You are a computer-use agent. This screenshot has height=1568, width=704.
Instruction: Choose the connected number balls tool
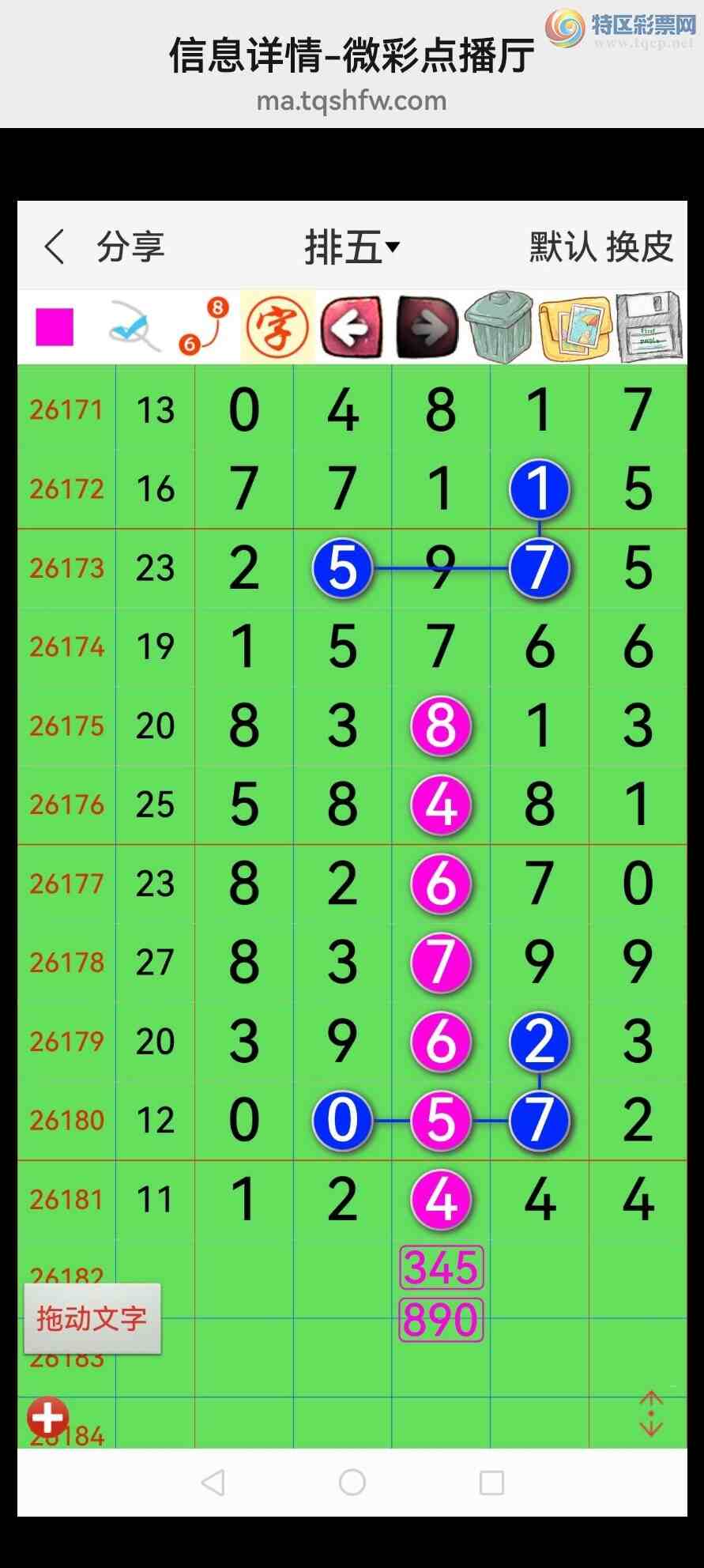tap(204, 326)
